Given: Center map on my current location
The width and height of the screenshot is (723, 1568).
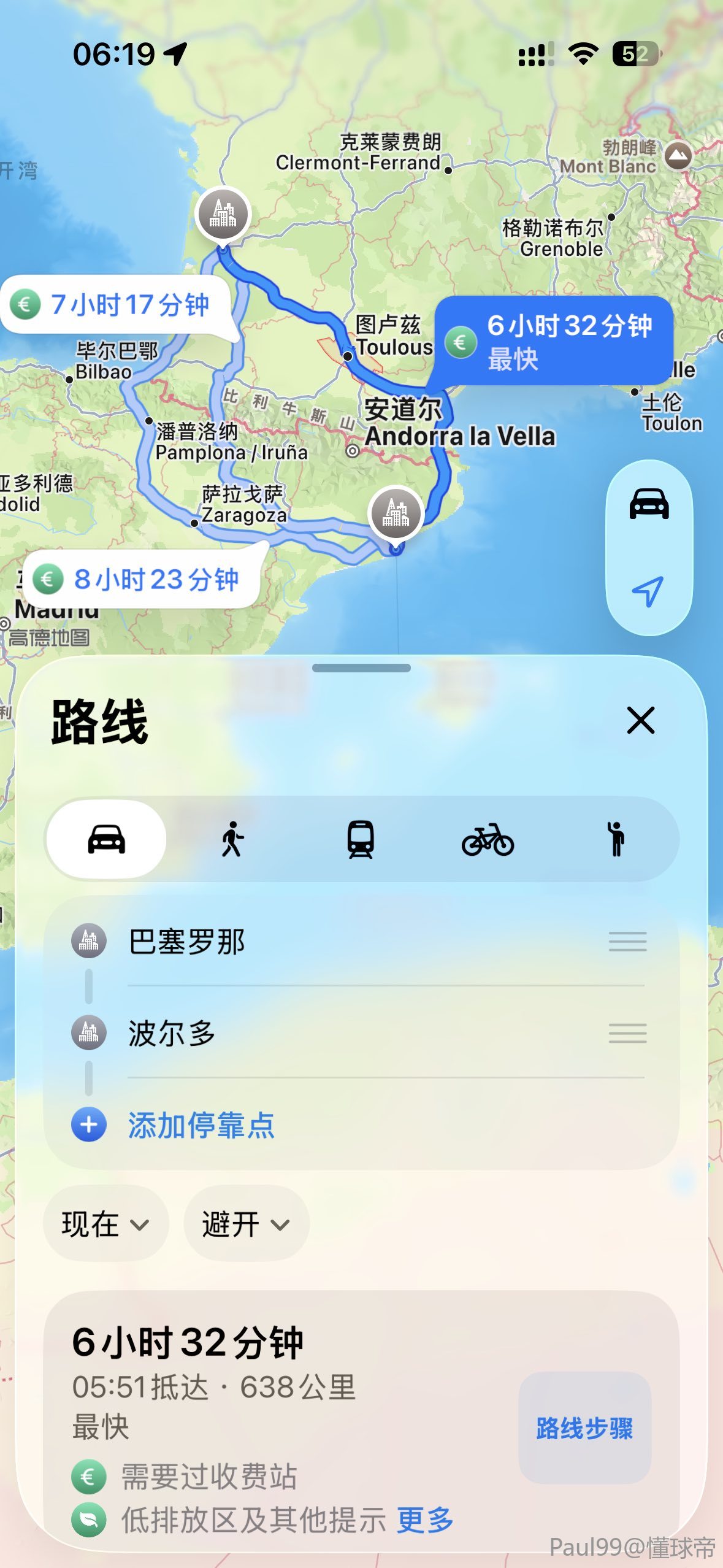Looking at the screenshot, I should (648, 591).
